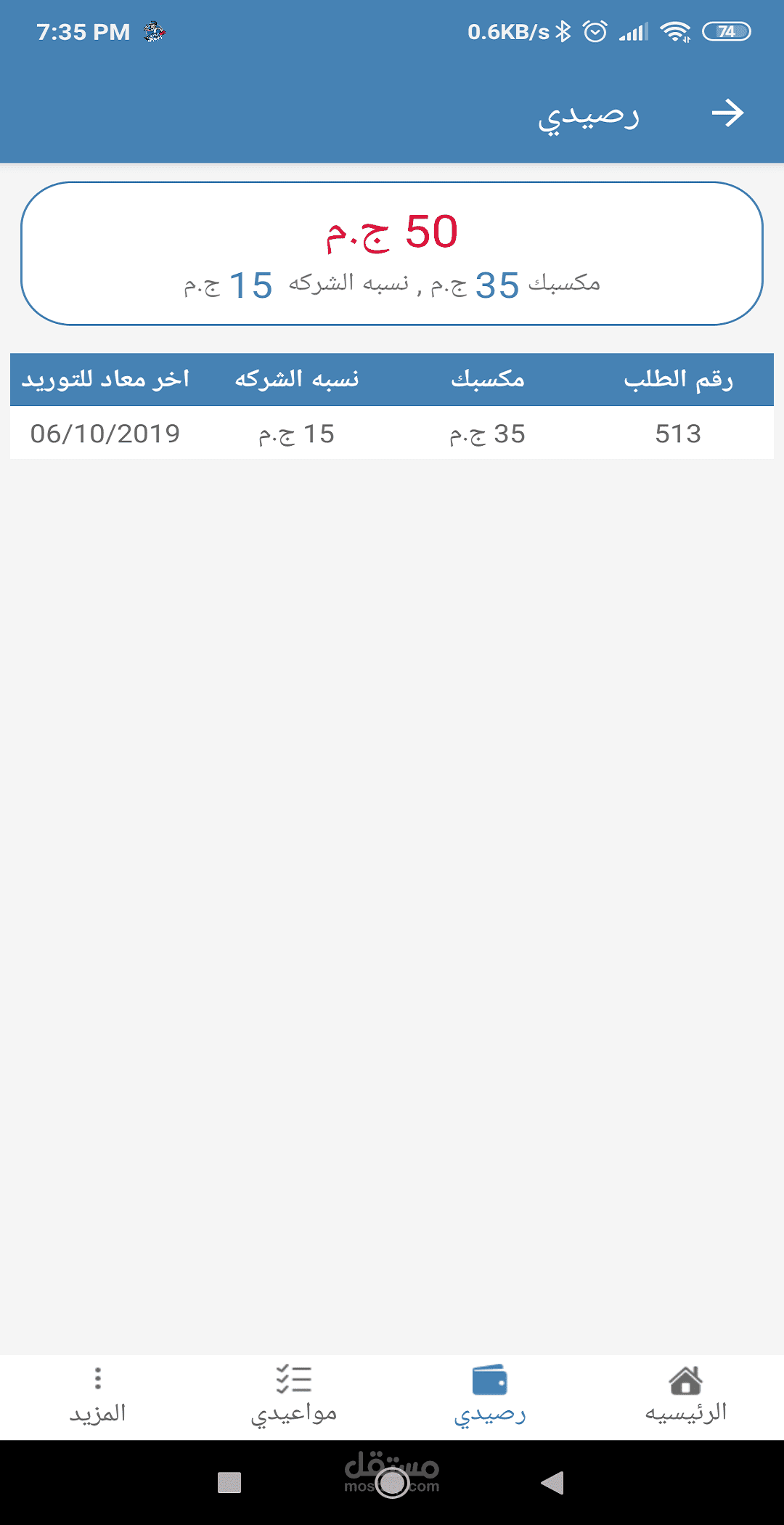This screenshot has width=784, height=1525.
Task: Tap the back arrow in the header
Action: [727, 113]
